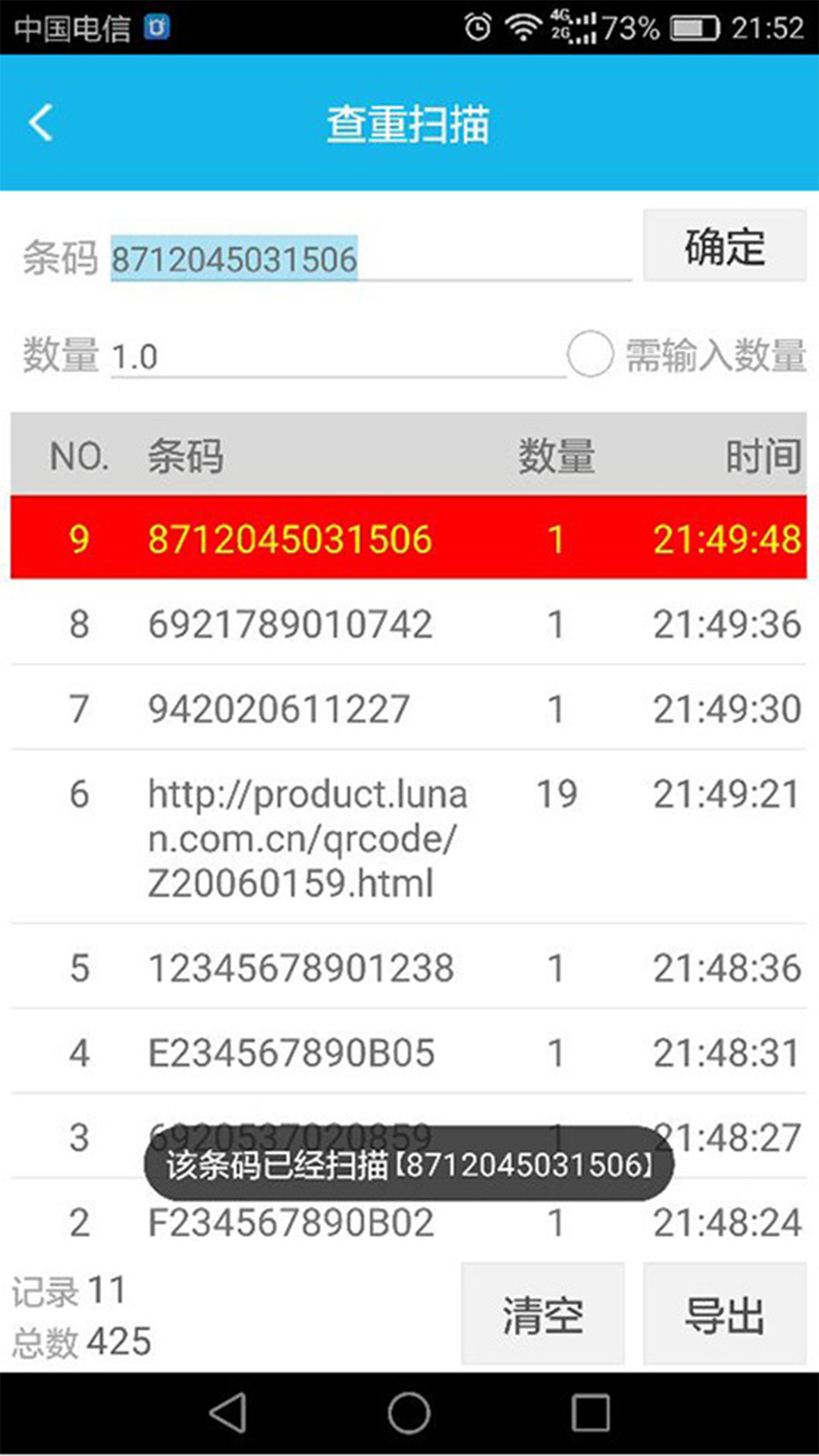The height and width of the screenshot is (1456, 819).
Task: Select row 4 with barcode E234567890B05
Action: click(x=409, y=1053)
